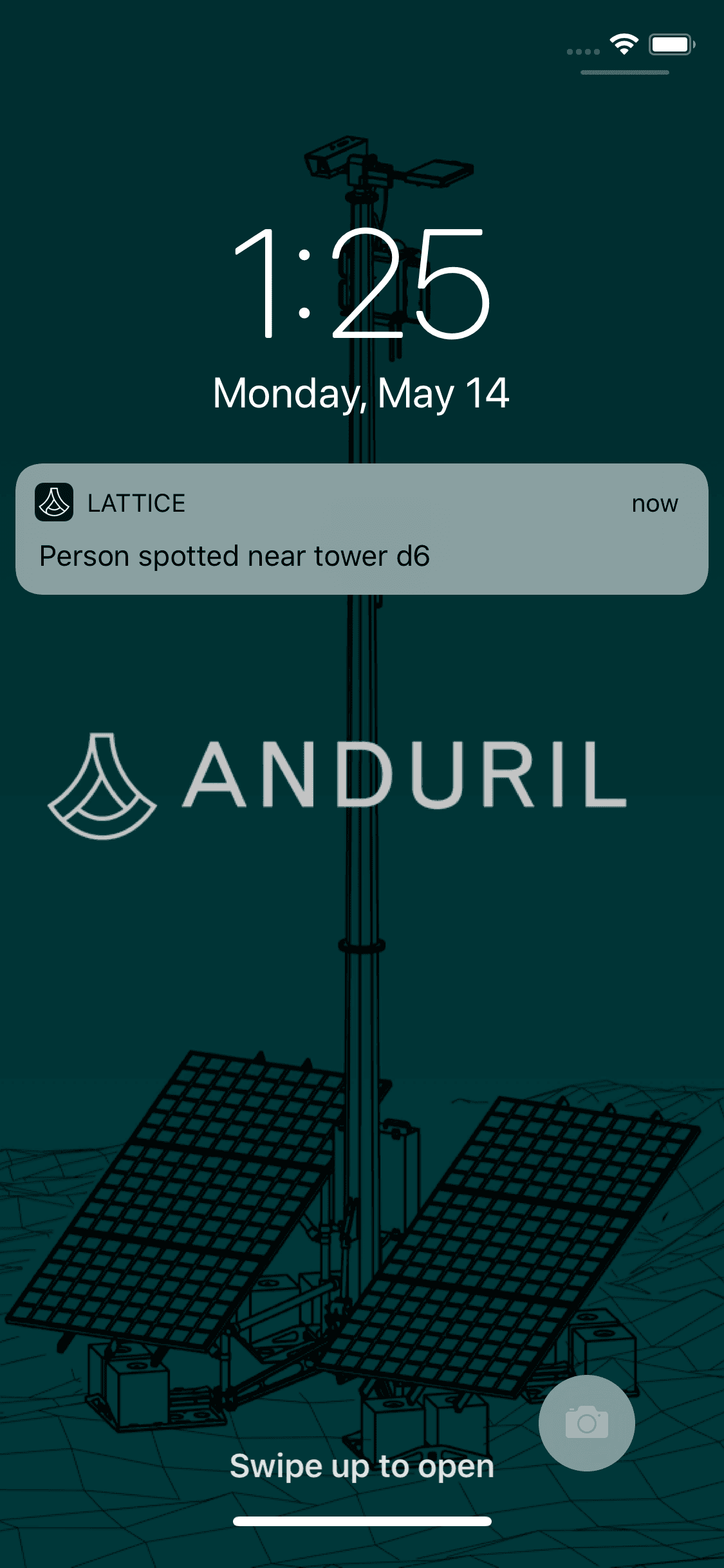Image resolution: width=724 pixels, height=1568 pixels.
Task: Open the LATTICE notification about tower d6
Action: 362,529
